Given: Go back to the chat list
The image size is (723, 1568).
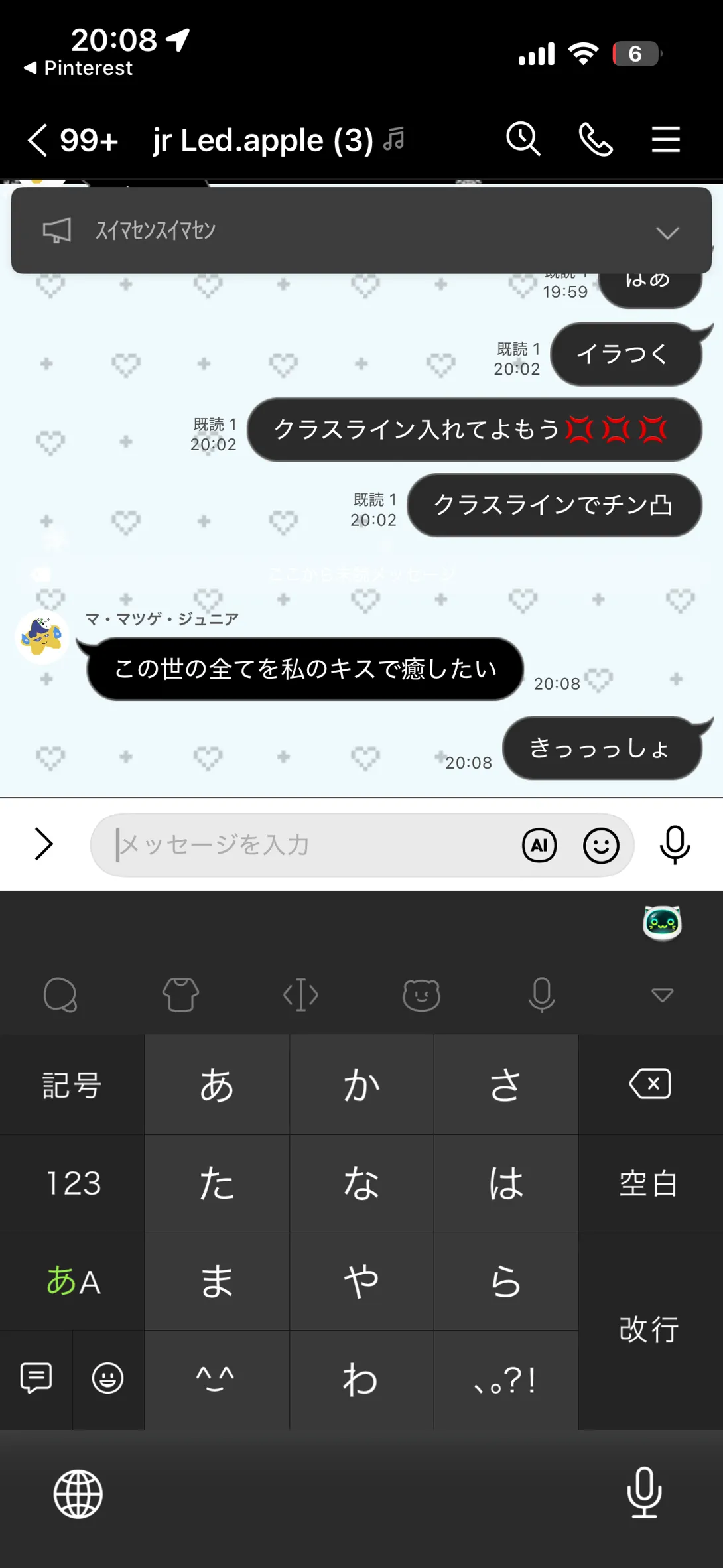Looking at the screenshot, I should coord(38,140).
